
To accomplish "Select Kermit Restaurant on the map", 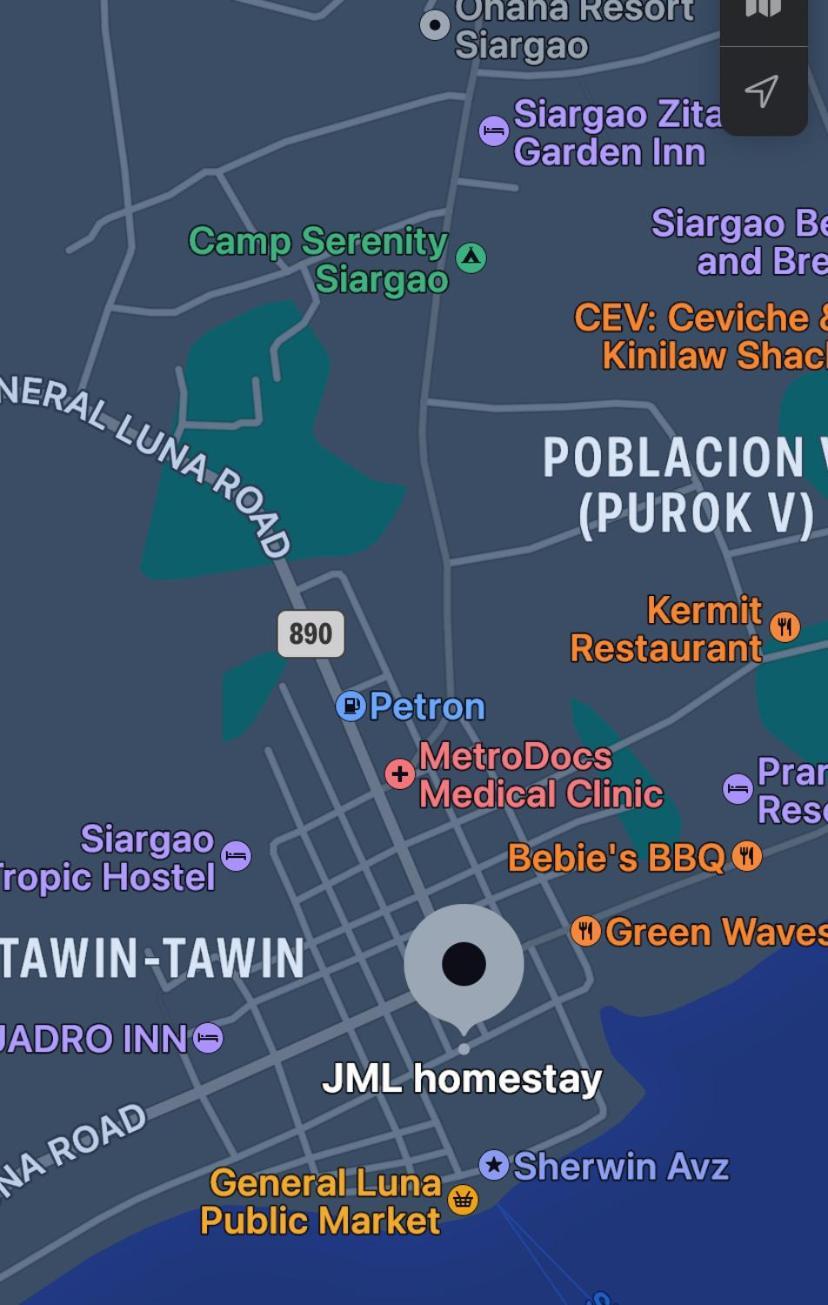I will click(785, 627).
